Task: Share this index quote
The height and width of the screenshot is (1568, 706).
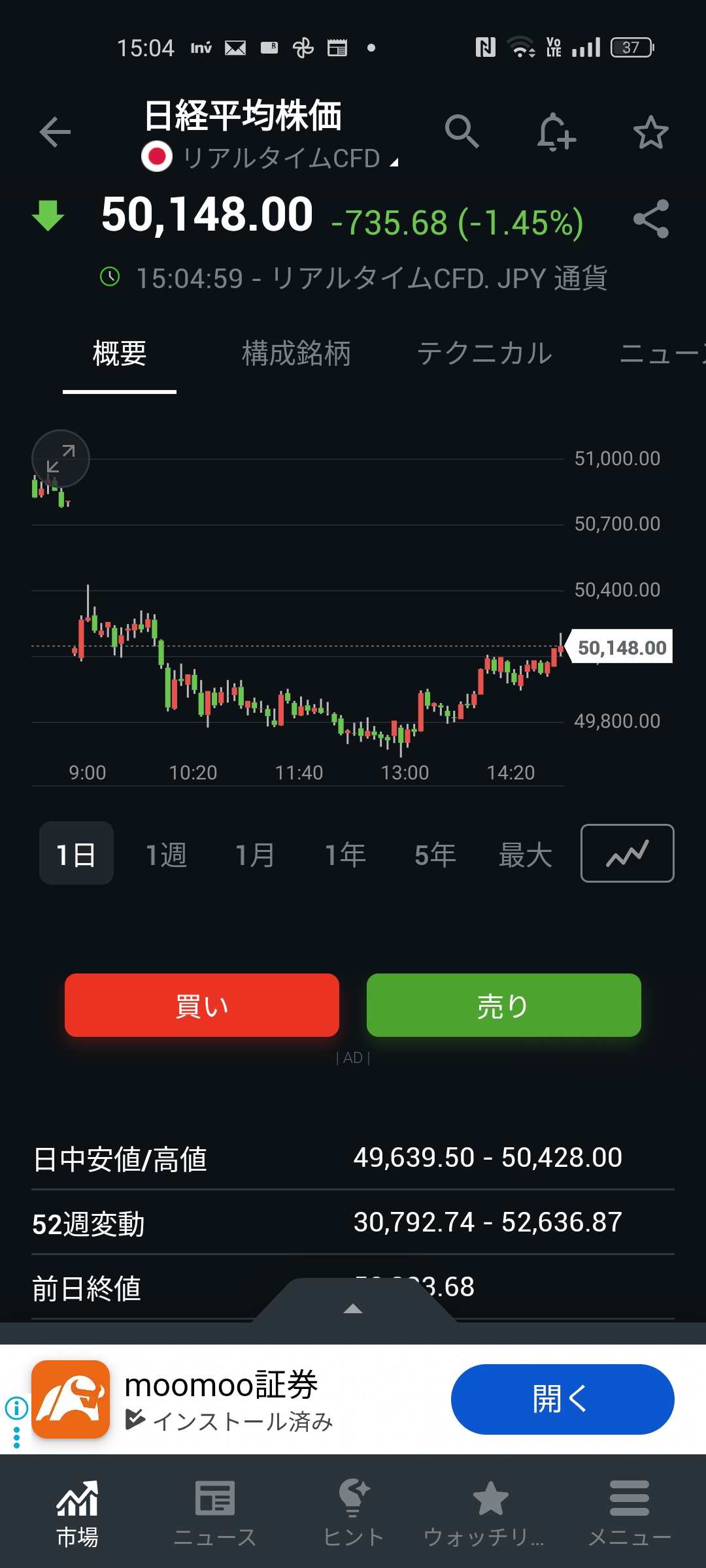Action: (x=651, y=219)
